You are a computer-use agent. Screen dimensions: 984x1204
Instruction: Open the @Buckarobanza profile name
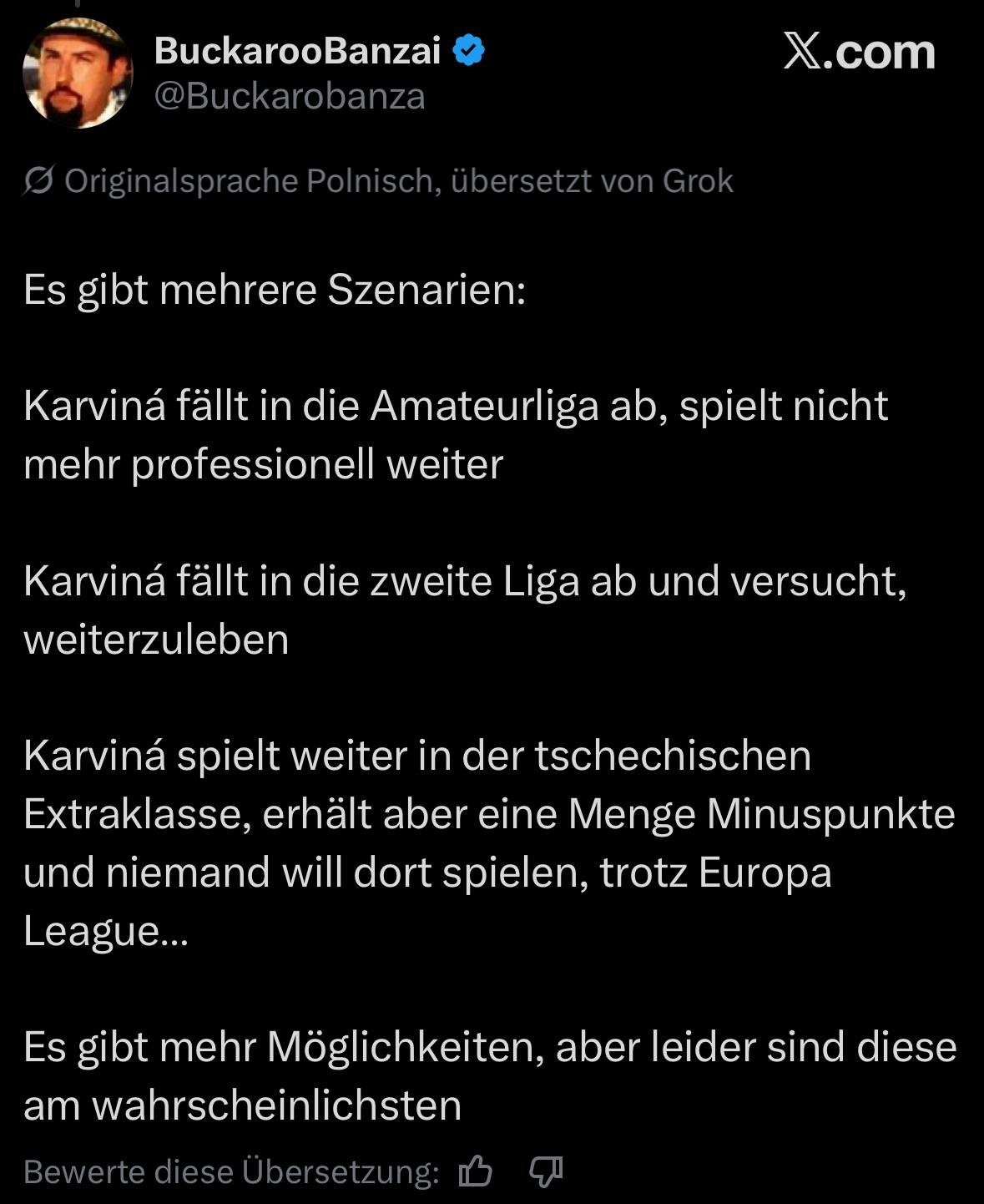pos(290,97)
